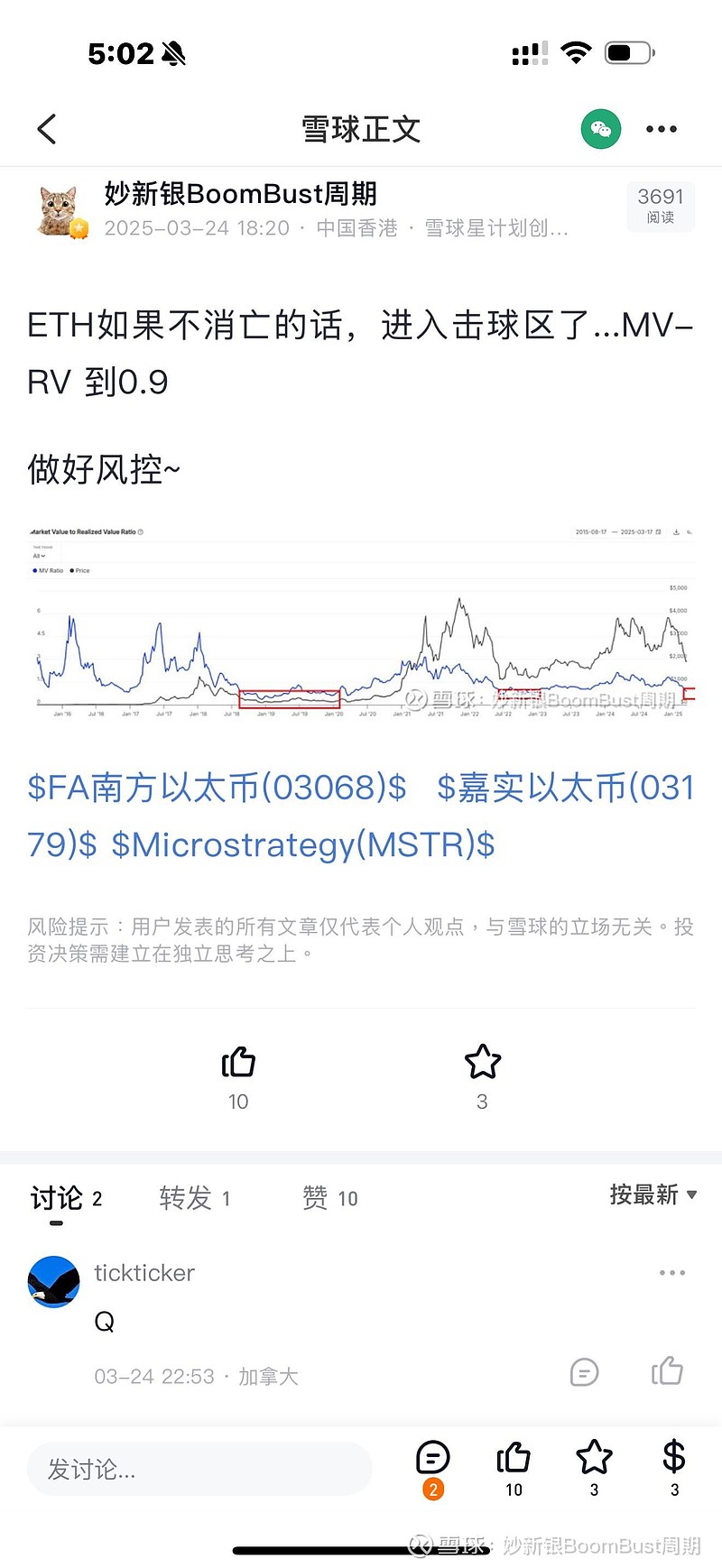
Task: Star the post using the bottom star icon
Action: coord(593,1457)
